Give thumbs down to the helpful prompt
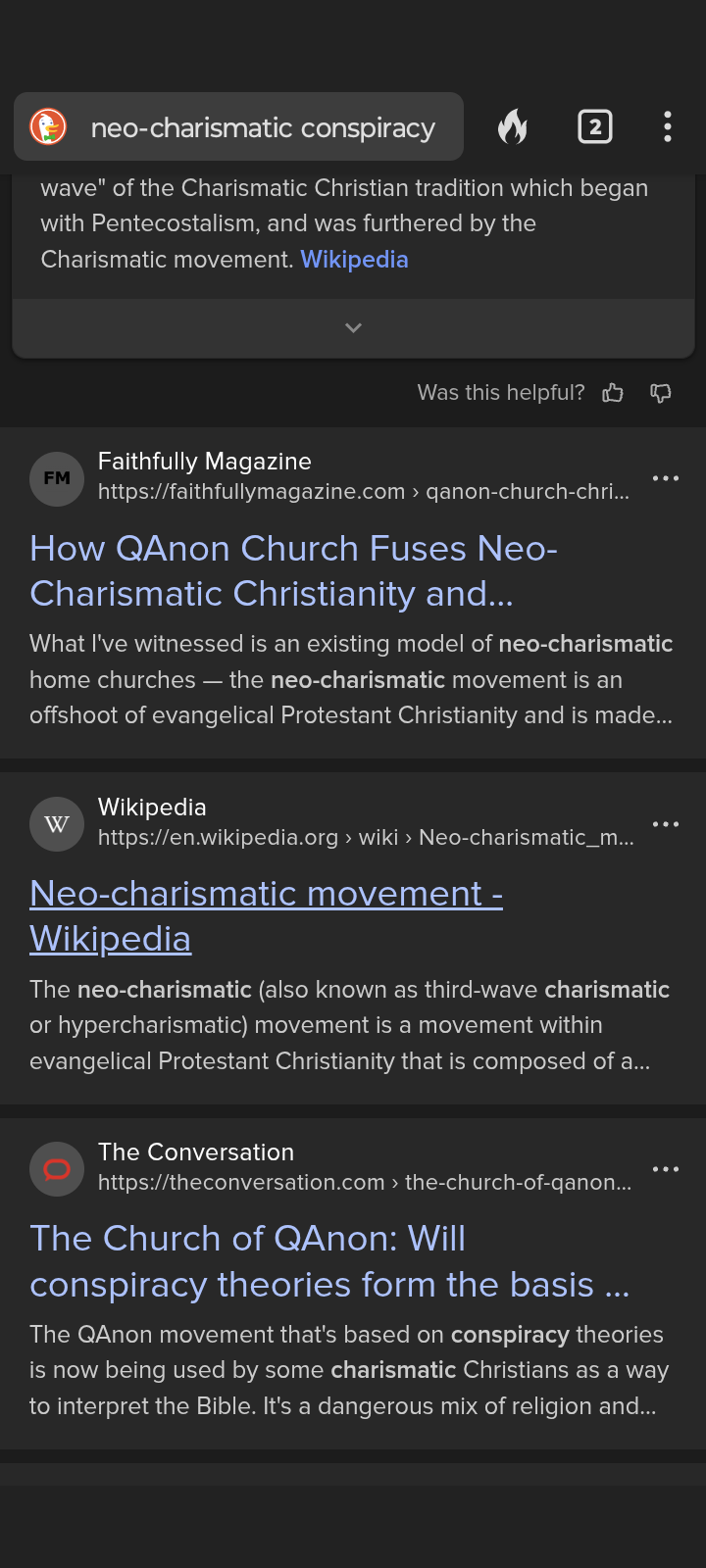The width and height of the screenshot is (706, 1568). coord(661,393)
